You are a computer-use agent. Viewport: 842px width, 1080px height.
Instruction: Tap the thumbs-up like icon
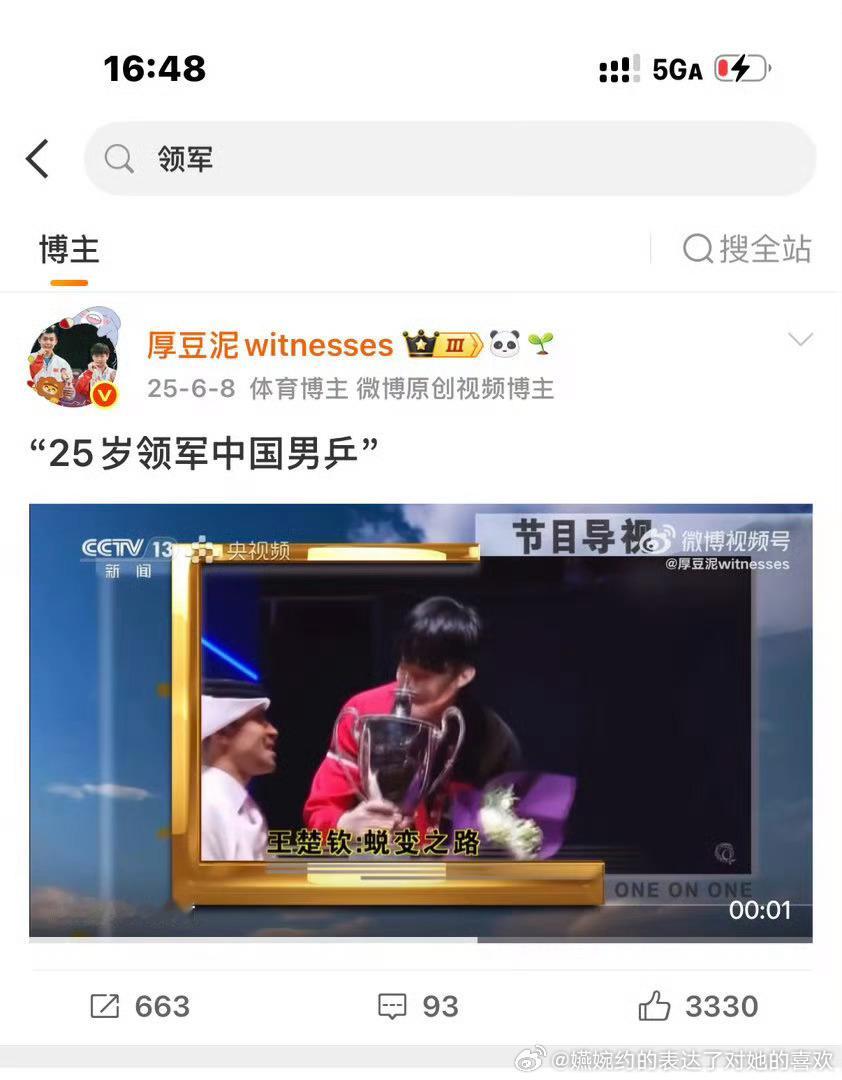655,1006
